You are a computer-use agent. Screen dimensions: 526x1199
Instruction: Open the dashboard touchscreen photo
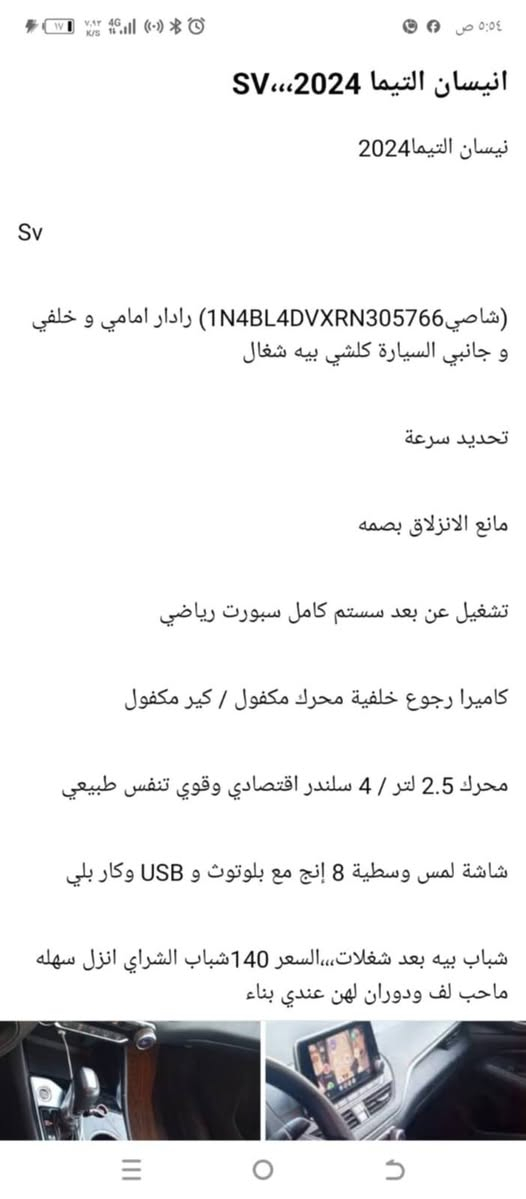pos(396,1080)
